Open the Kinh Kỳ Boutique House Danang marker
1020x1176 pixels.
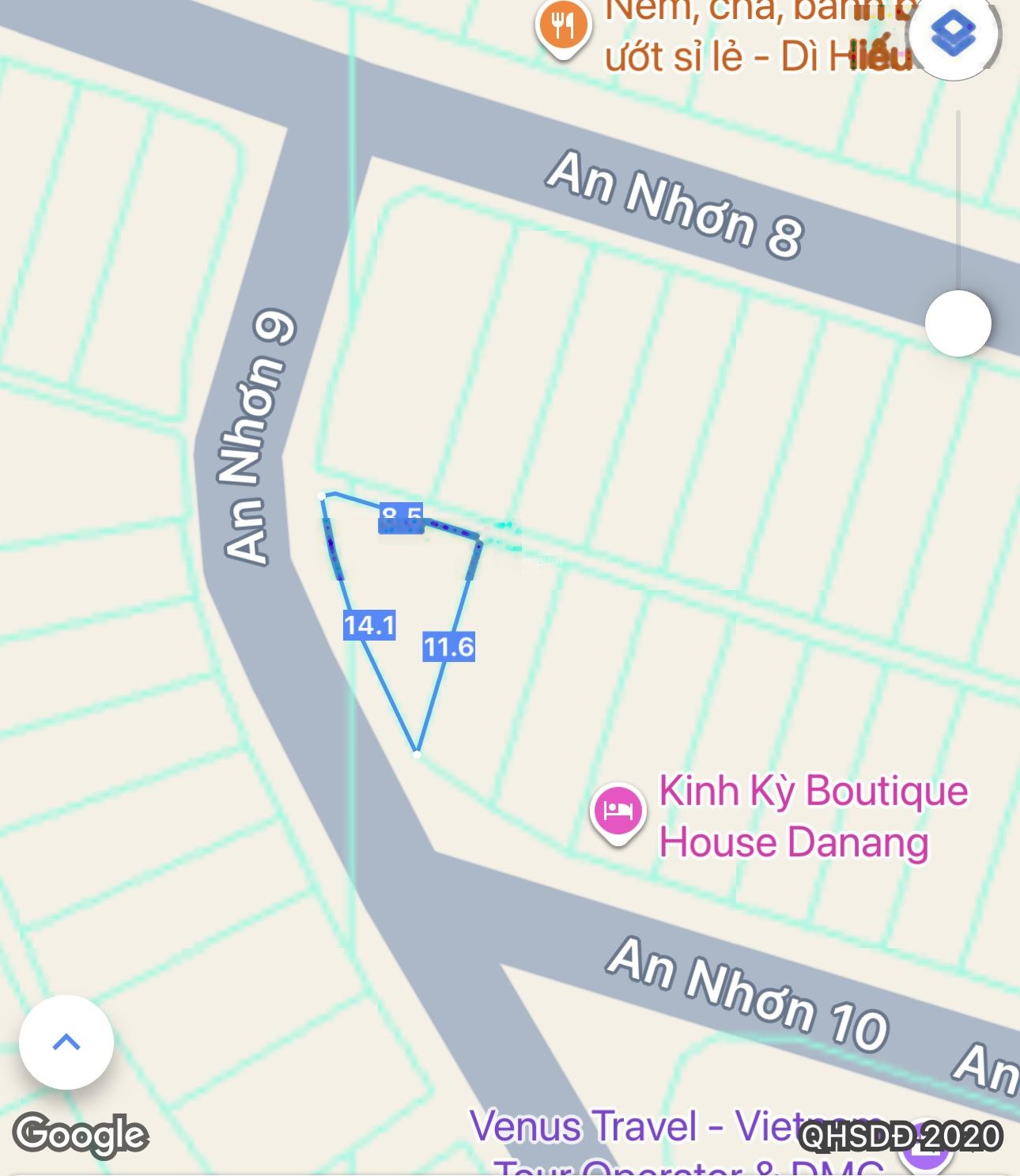(x=618, y=811)
